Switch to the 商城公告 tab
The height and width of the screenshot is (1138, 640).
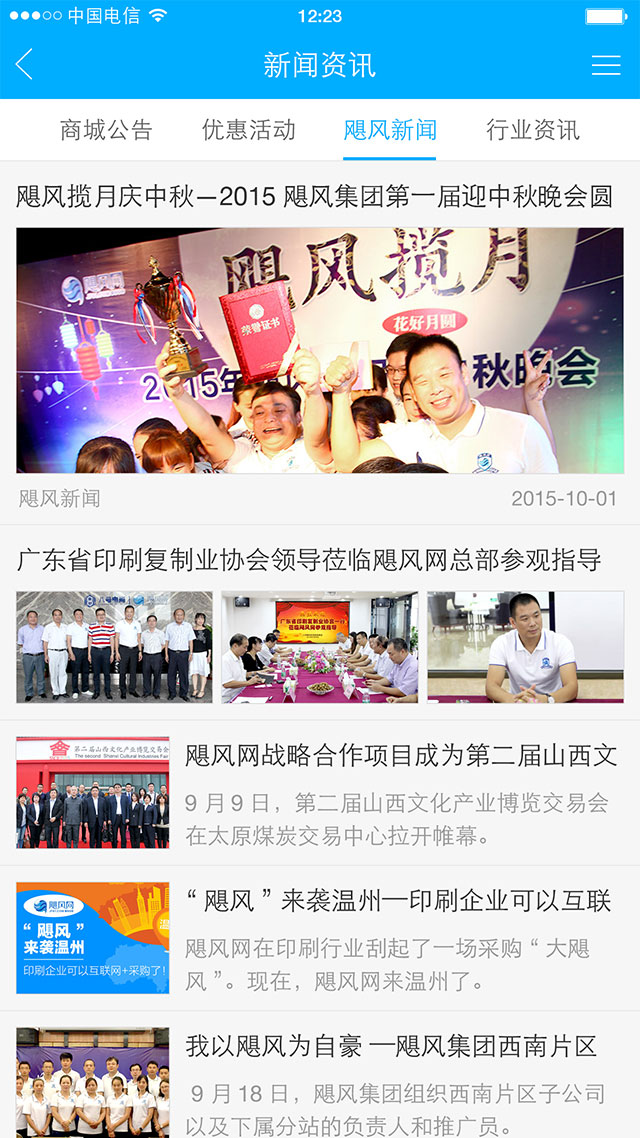coord(106,130)
